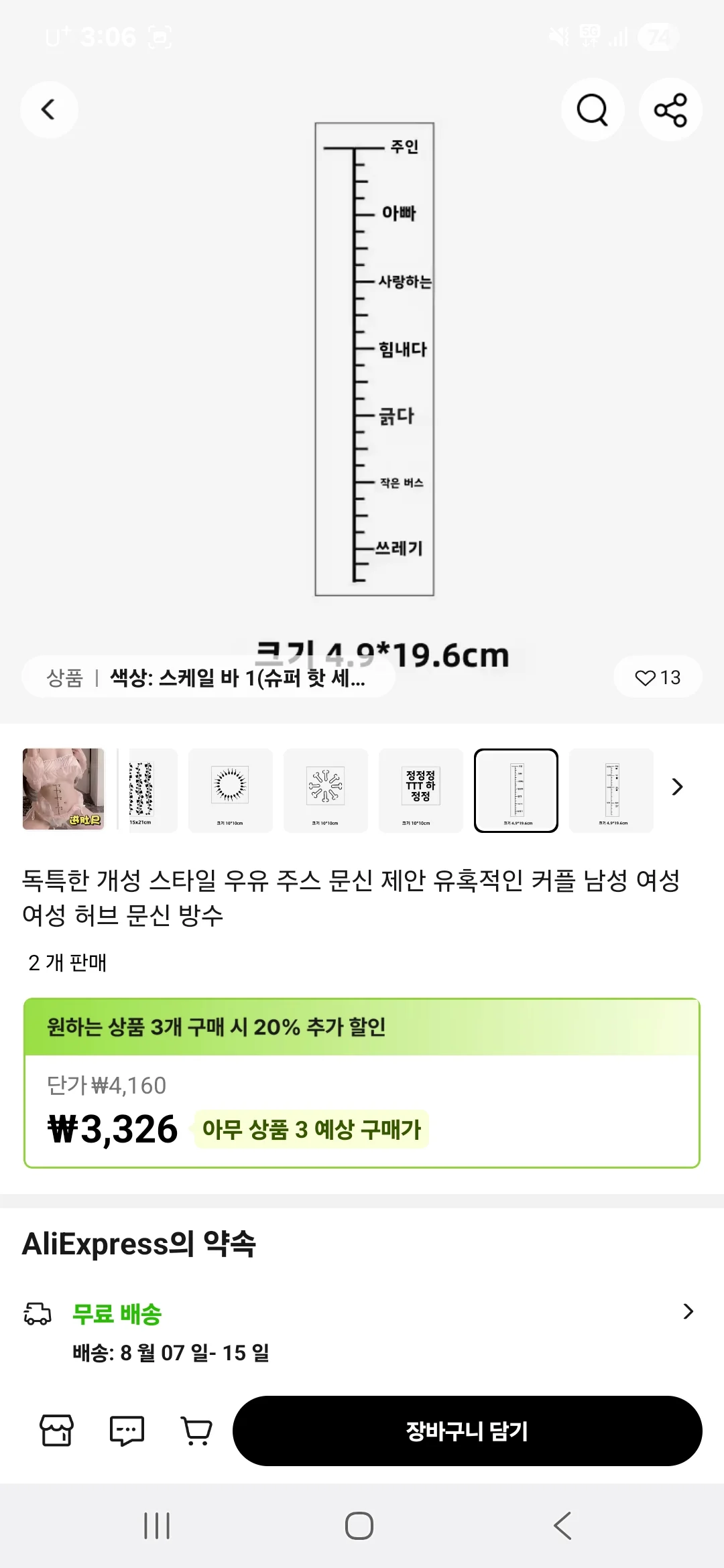Select the bones circle design thumbnail

point(326,789)
